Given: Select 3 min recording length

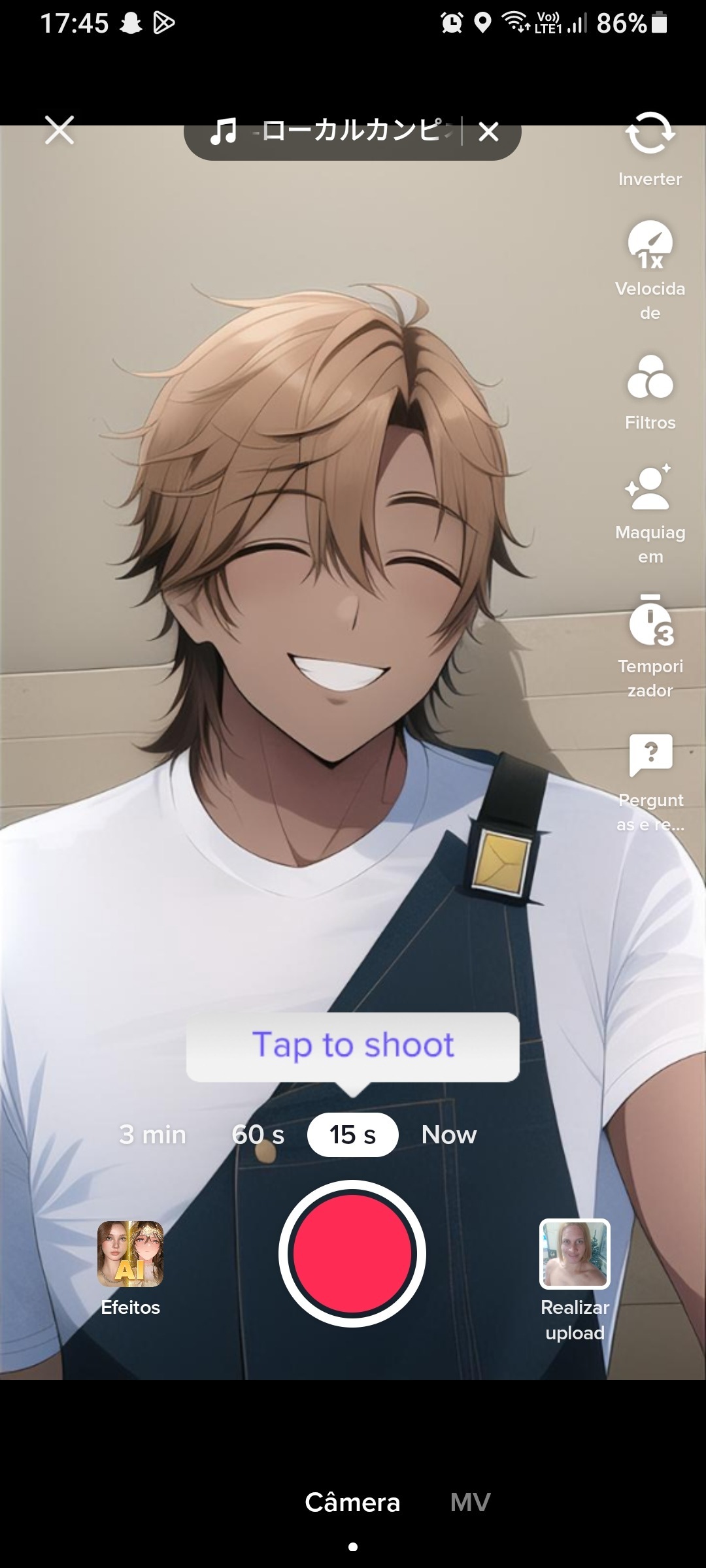Looking at the screenshot, I should coord(153,1135).
